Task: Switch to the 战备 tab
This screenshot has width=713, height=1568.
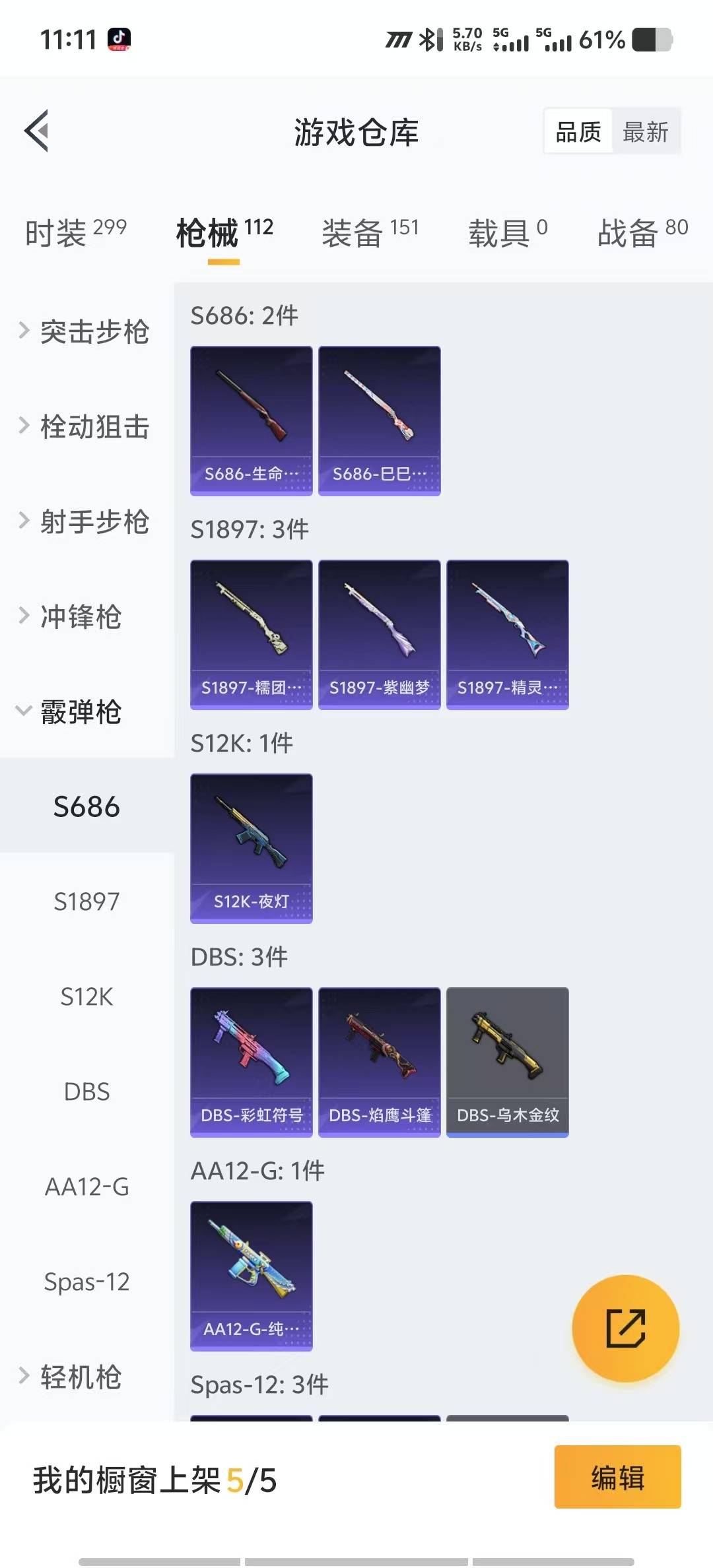Action: pos(642,232)
